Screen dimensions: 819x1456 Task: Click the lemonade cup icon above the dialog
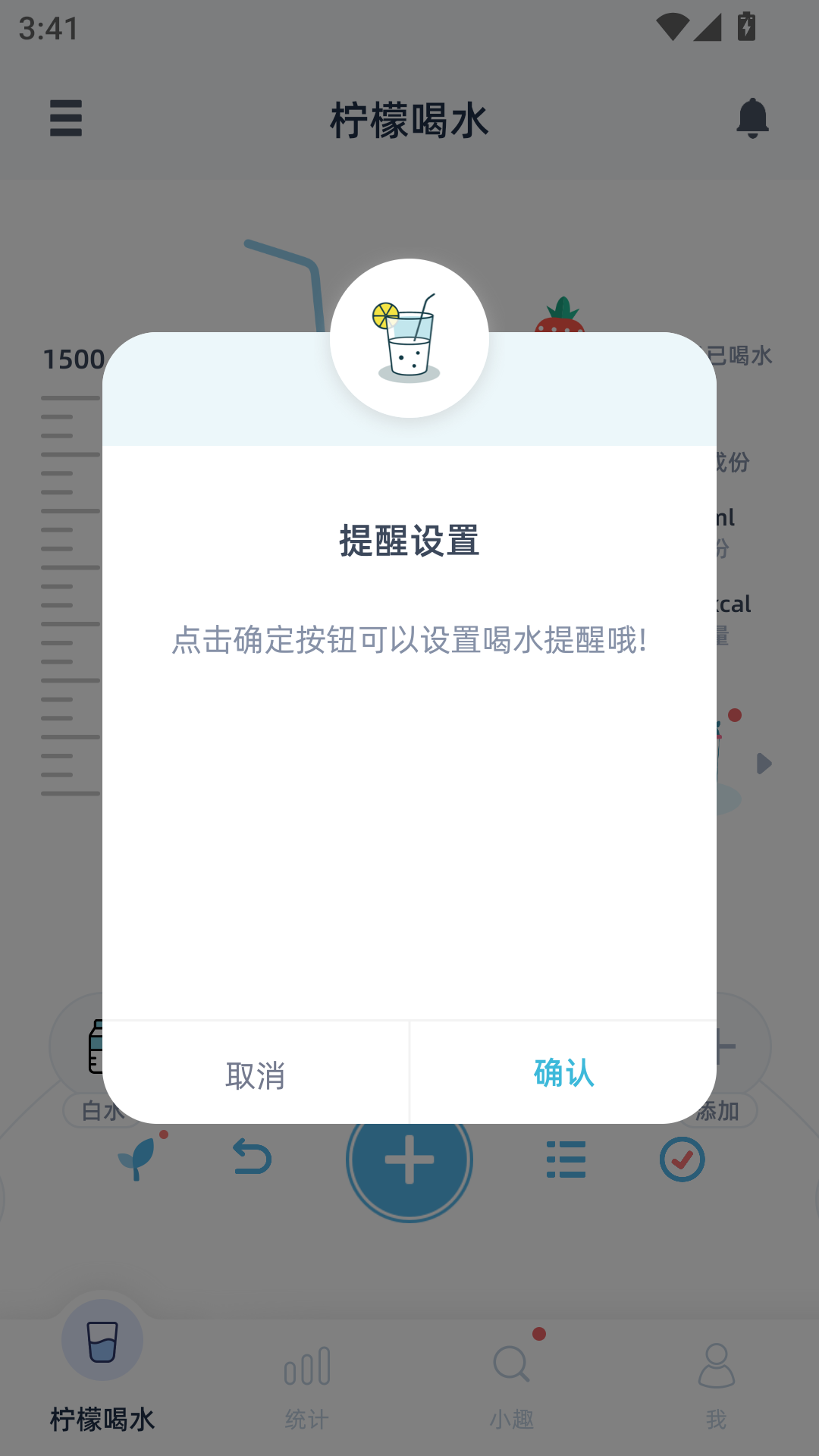[409, 337]
